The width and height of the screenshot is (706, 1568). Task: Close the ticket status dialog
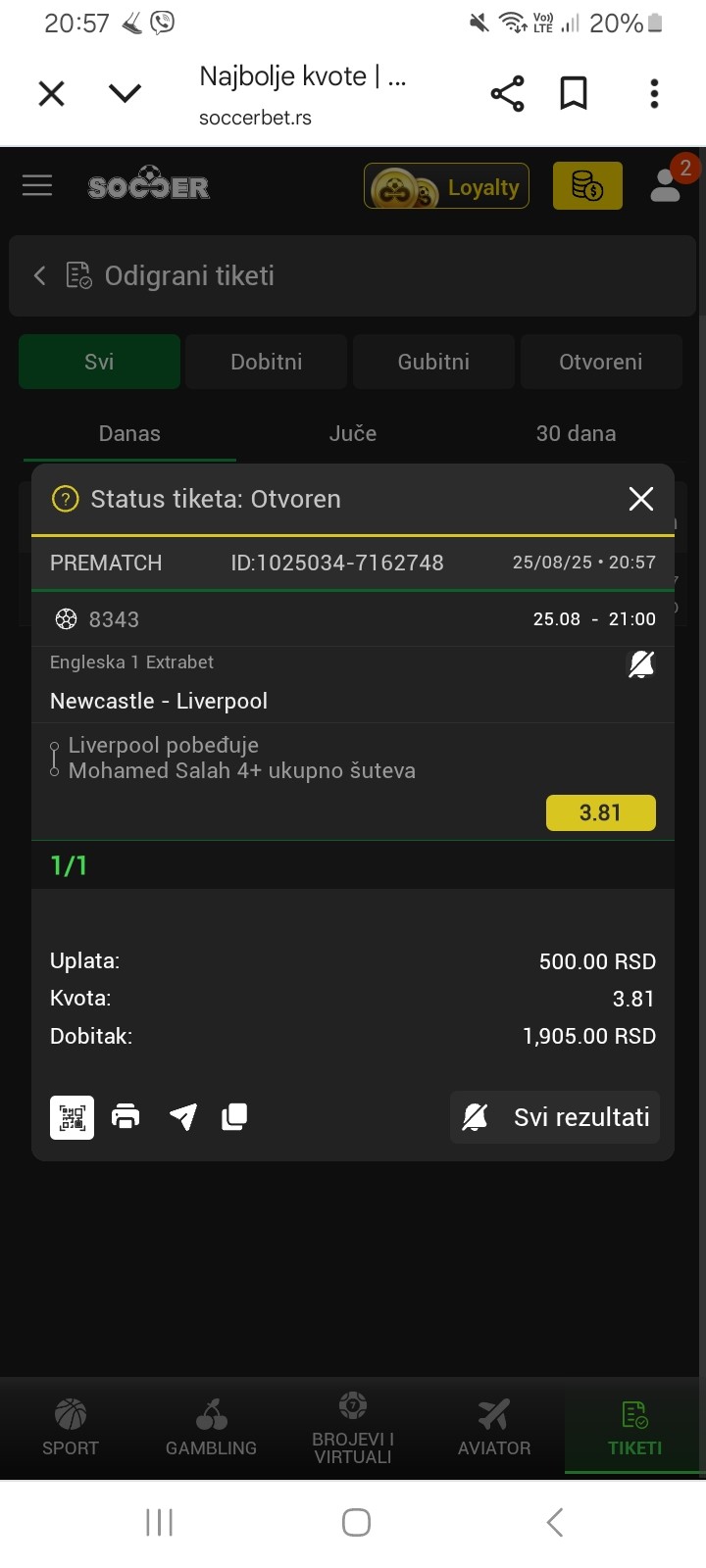click(x=640, y=499)
